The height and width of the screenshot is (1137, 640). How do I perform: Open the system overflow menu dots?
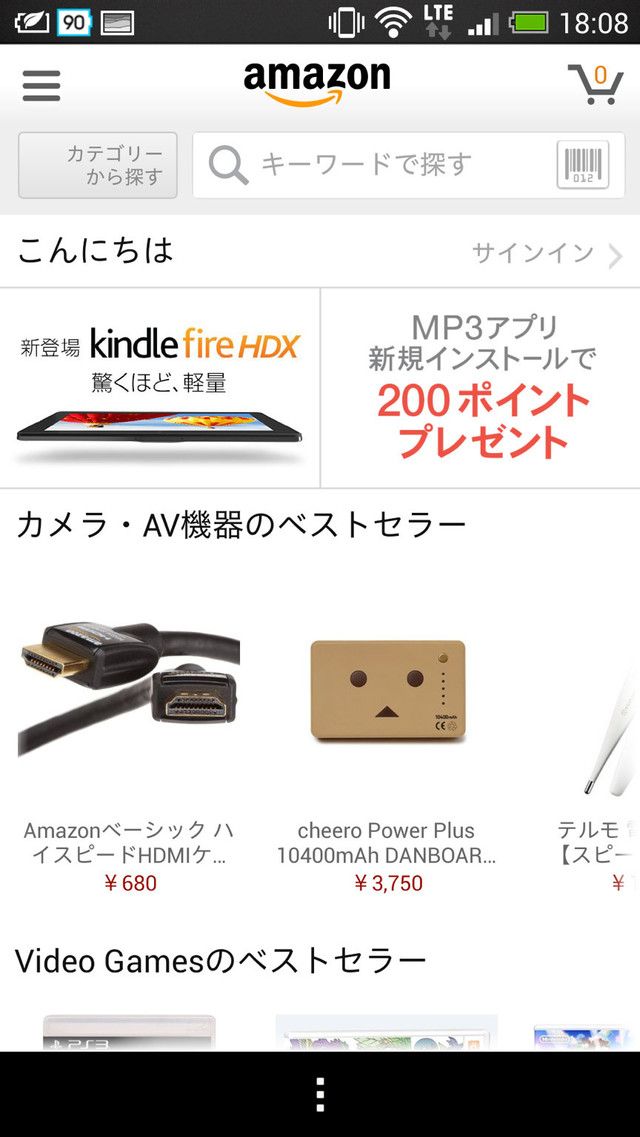(320, 1094)
